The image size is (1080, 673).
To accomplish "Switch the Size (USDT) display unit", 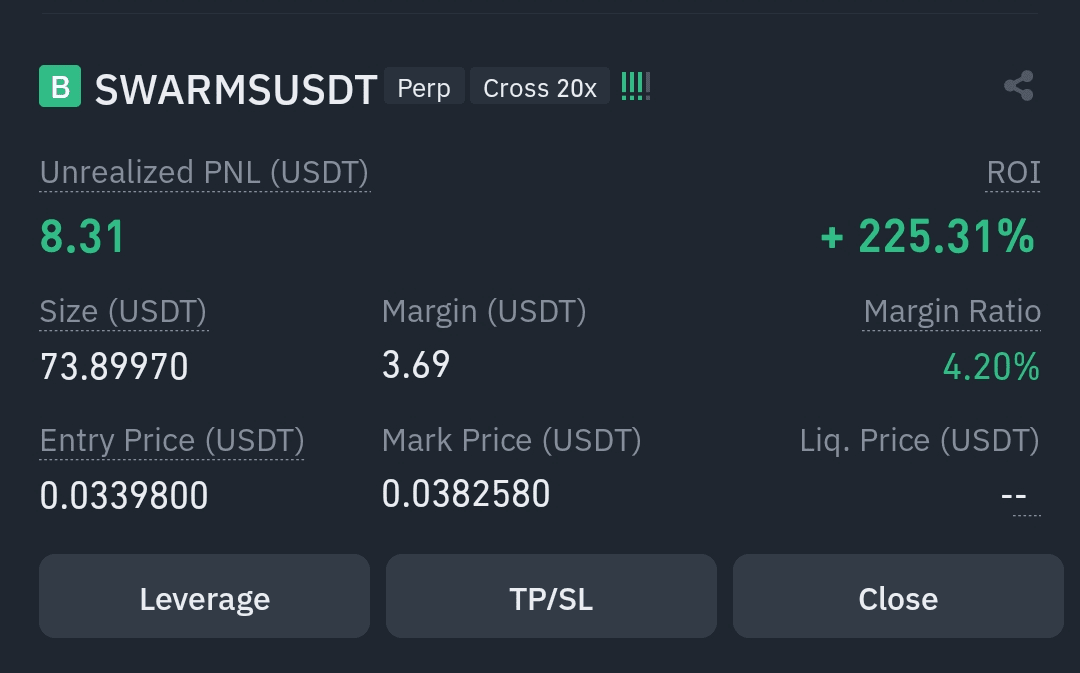I will pyautogui.click(x=123, y=312).
